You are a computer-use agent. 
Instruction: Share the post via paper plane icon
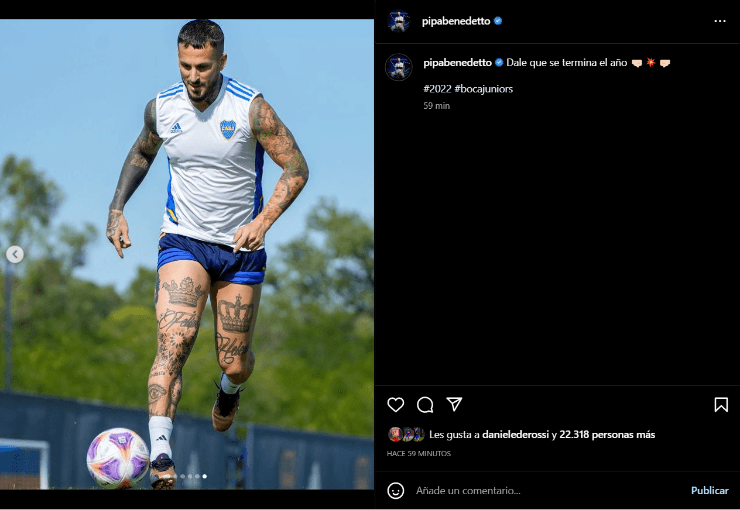click(454, 404)
